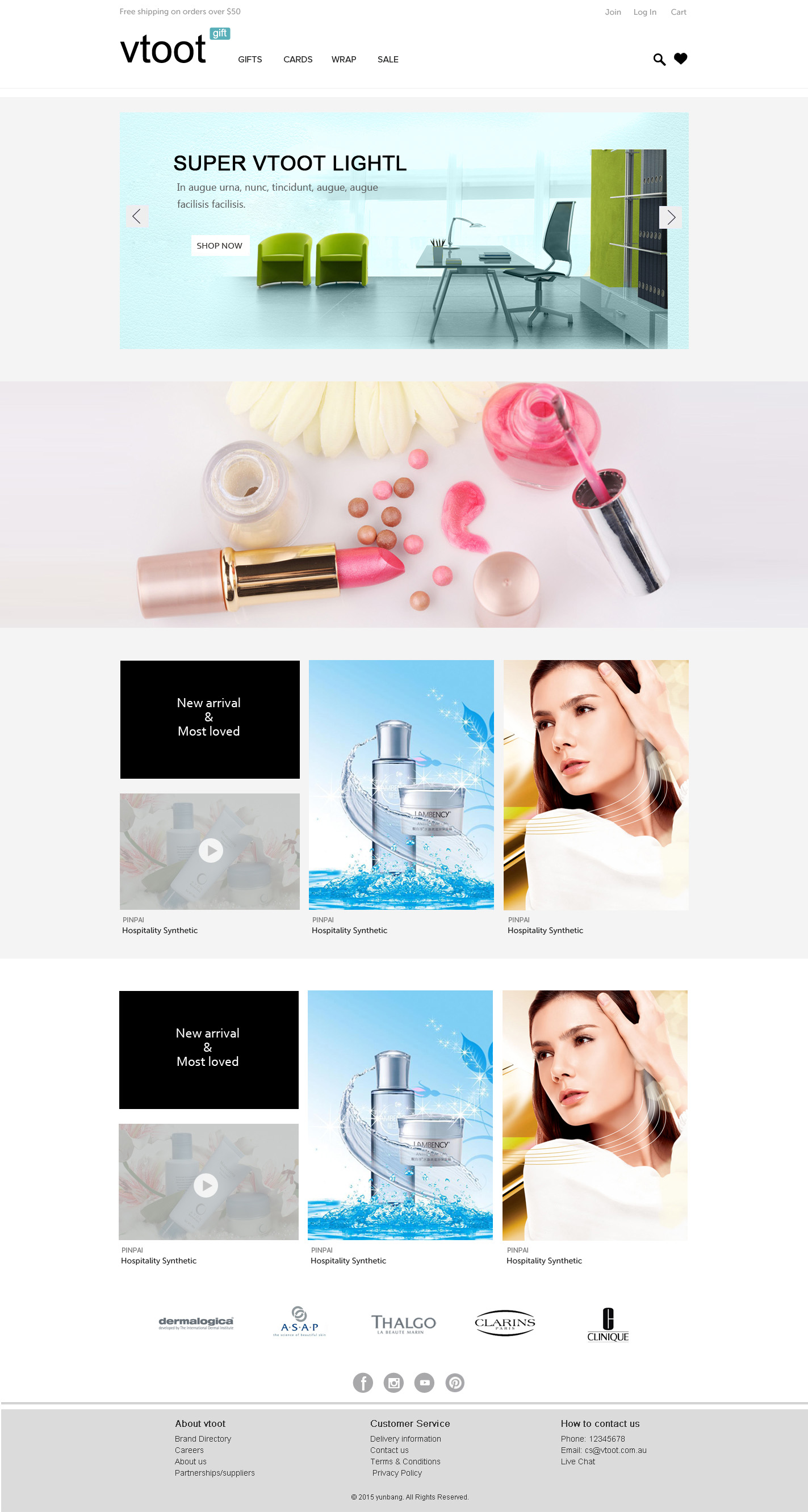Image resolution: width=808 pixels, height=1512 pixels.
Task: Go to the CARDS section
Action: (297, 59)
